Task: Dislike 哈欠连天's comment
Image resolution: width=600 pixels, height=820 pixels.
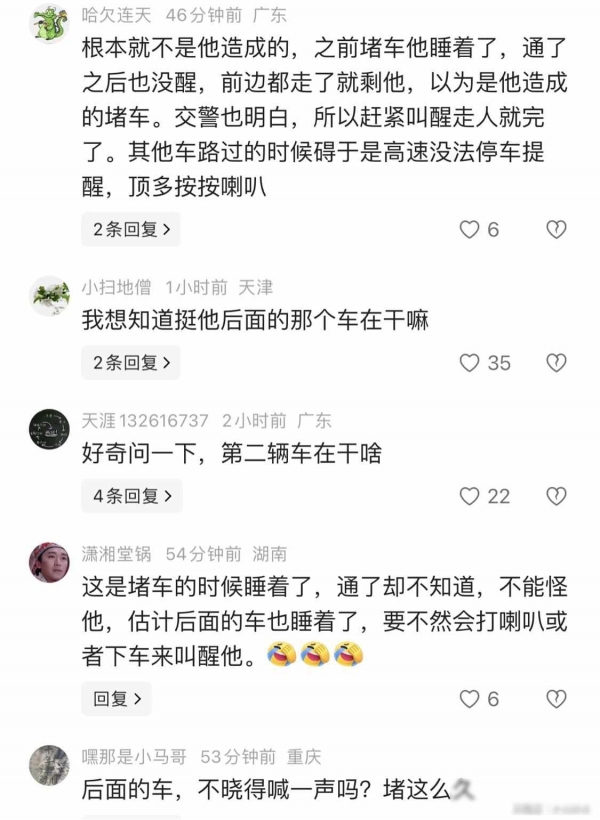Action: tap(556, 230)
